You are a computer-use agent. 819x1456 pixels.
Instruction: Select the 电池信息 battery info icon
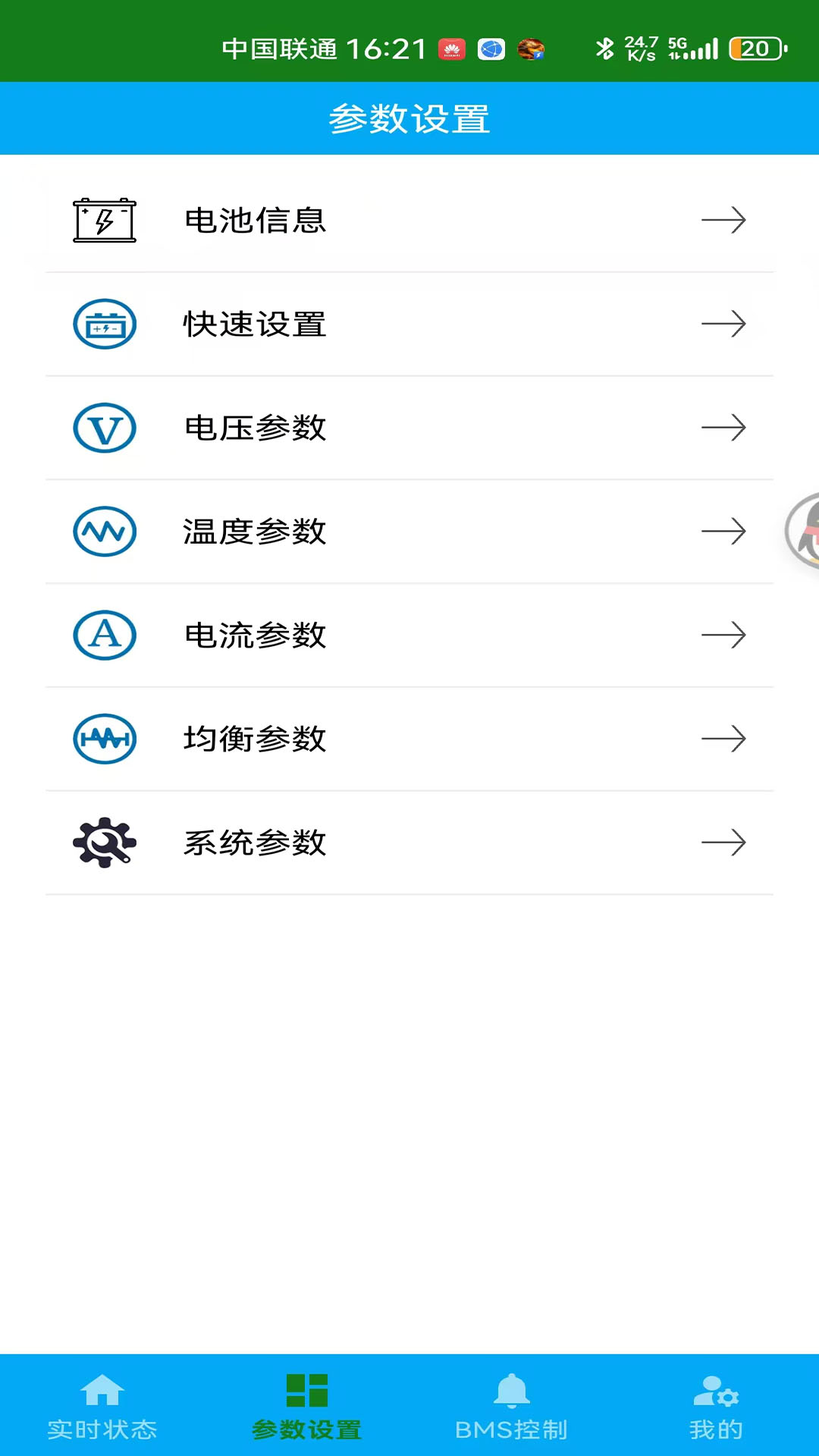tap(104, 221)
